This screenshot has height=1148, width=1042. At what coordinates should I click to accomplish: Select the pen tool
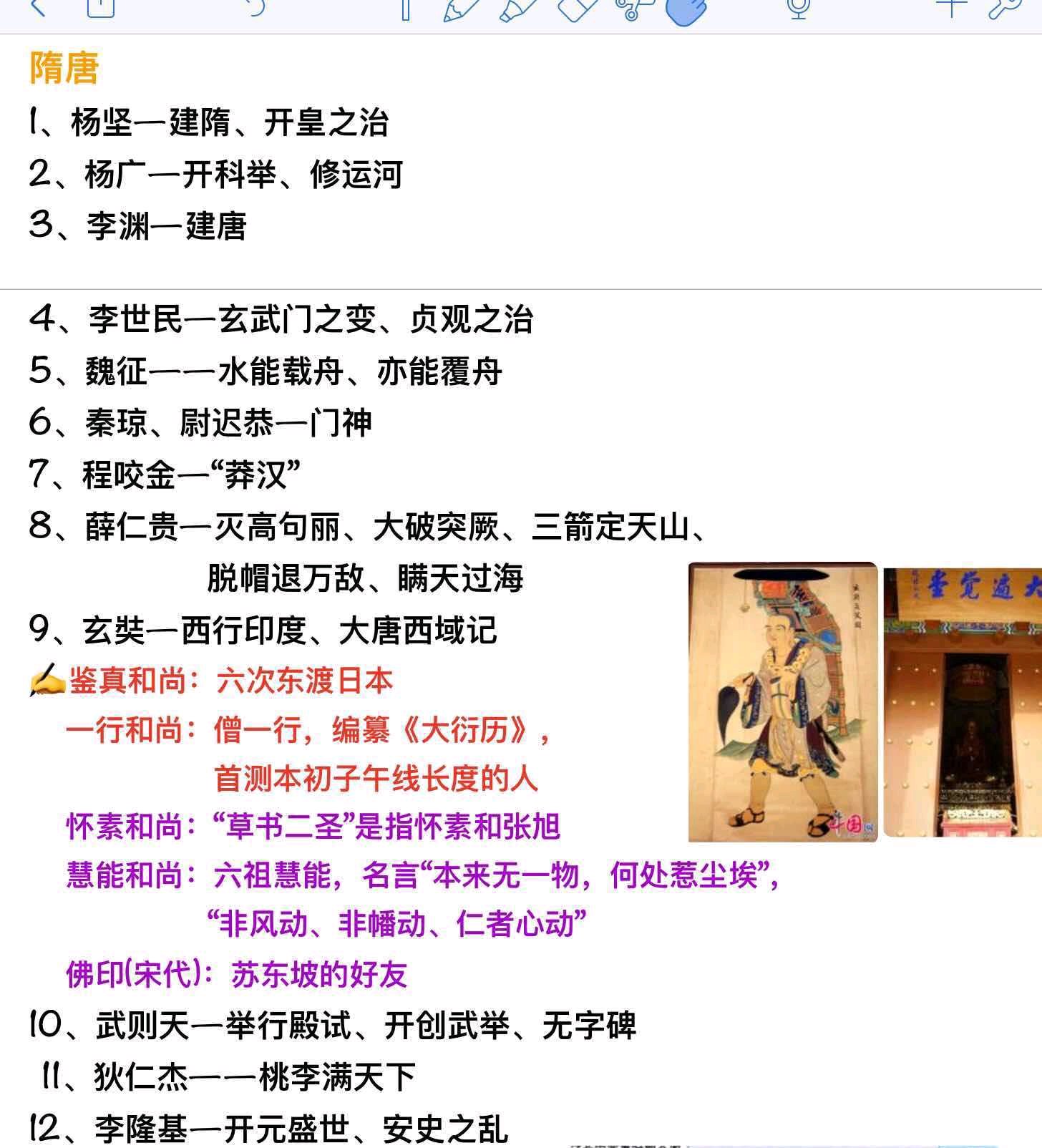(x=461, y=9)
